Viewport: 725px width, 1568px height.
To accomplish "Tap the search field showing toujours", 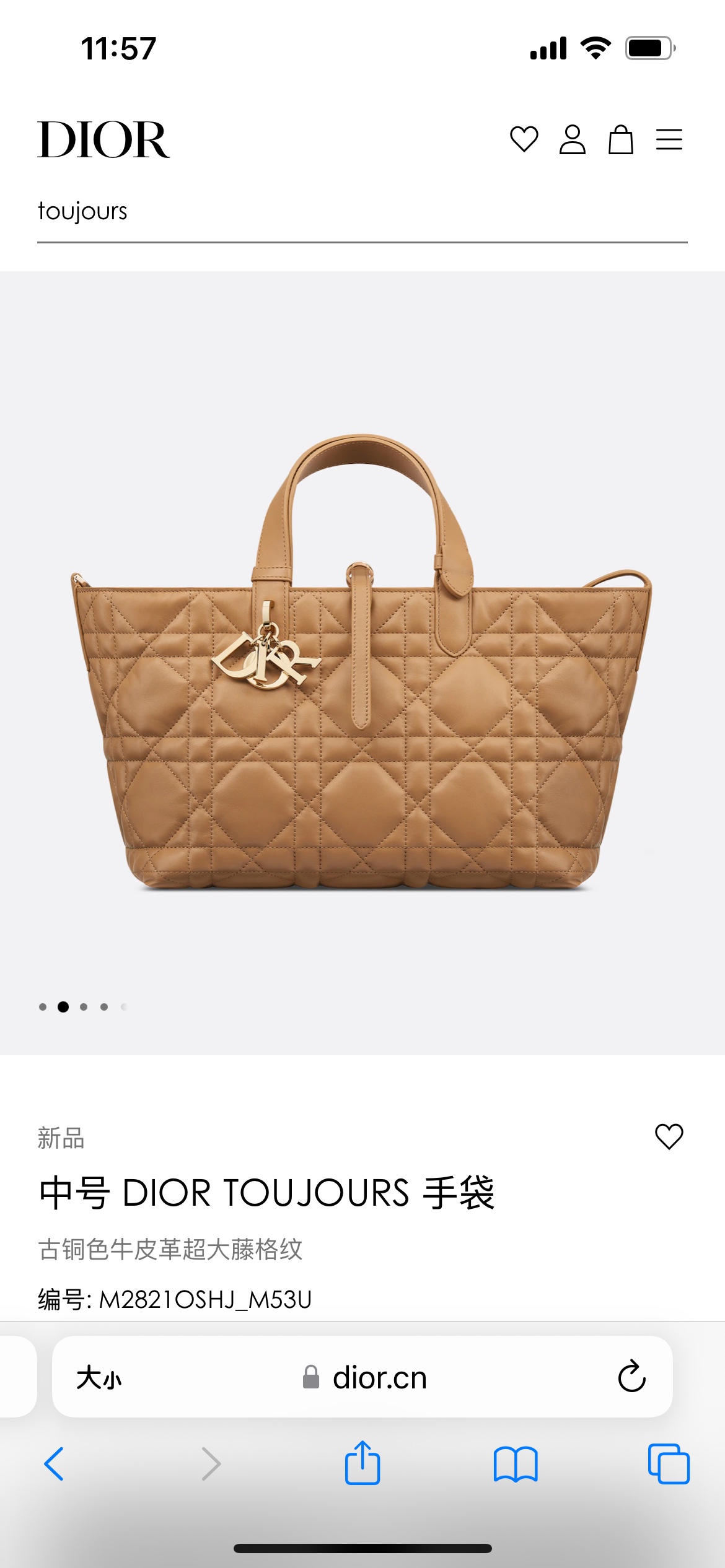I will [x=362, y=212].
